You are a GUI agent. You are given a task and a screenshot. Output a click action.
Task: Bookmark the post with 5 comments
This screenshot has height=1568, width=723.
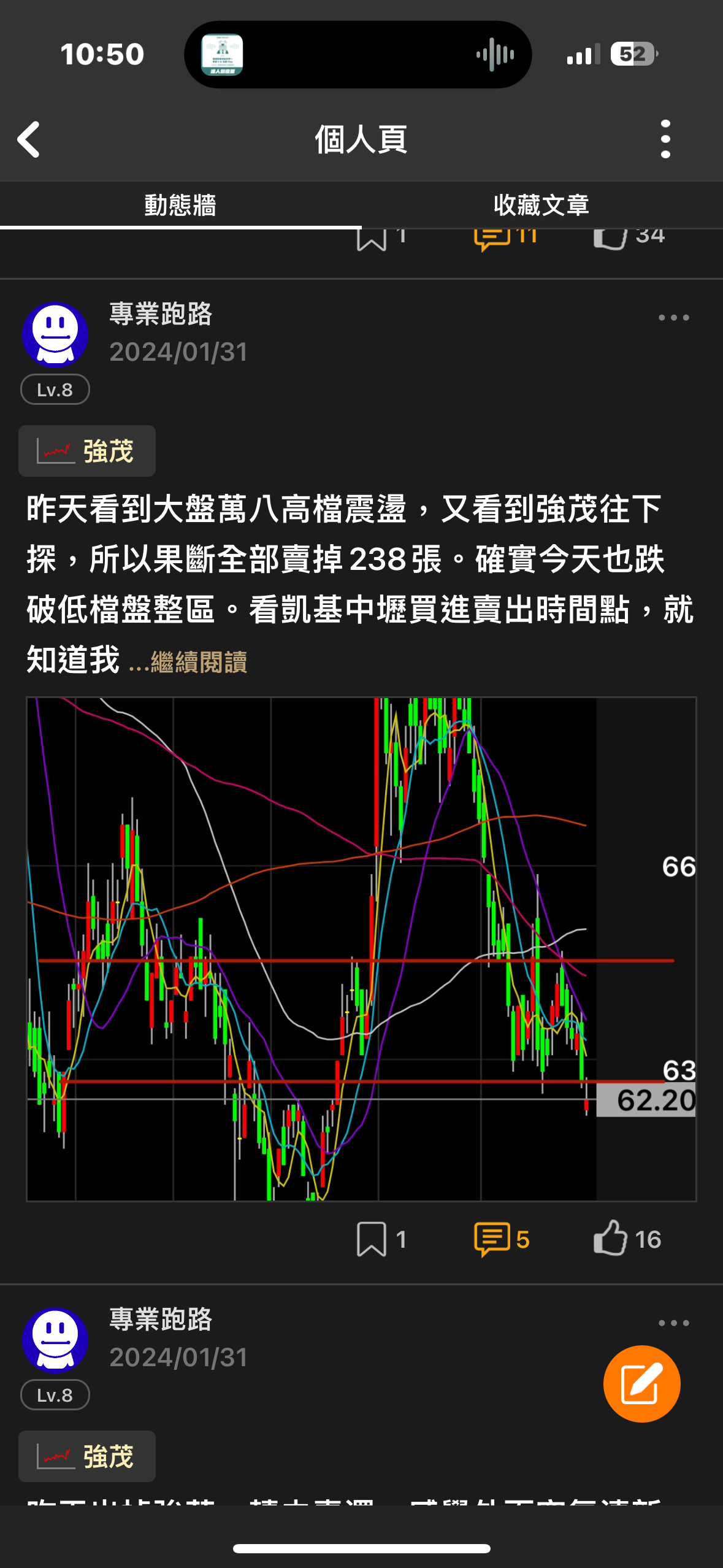[372, 1239]
